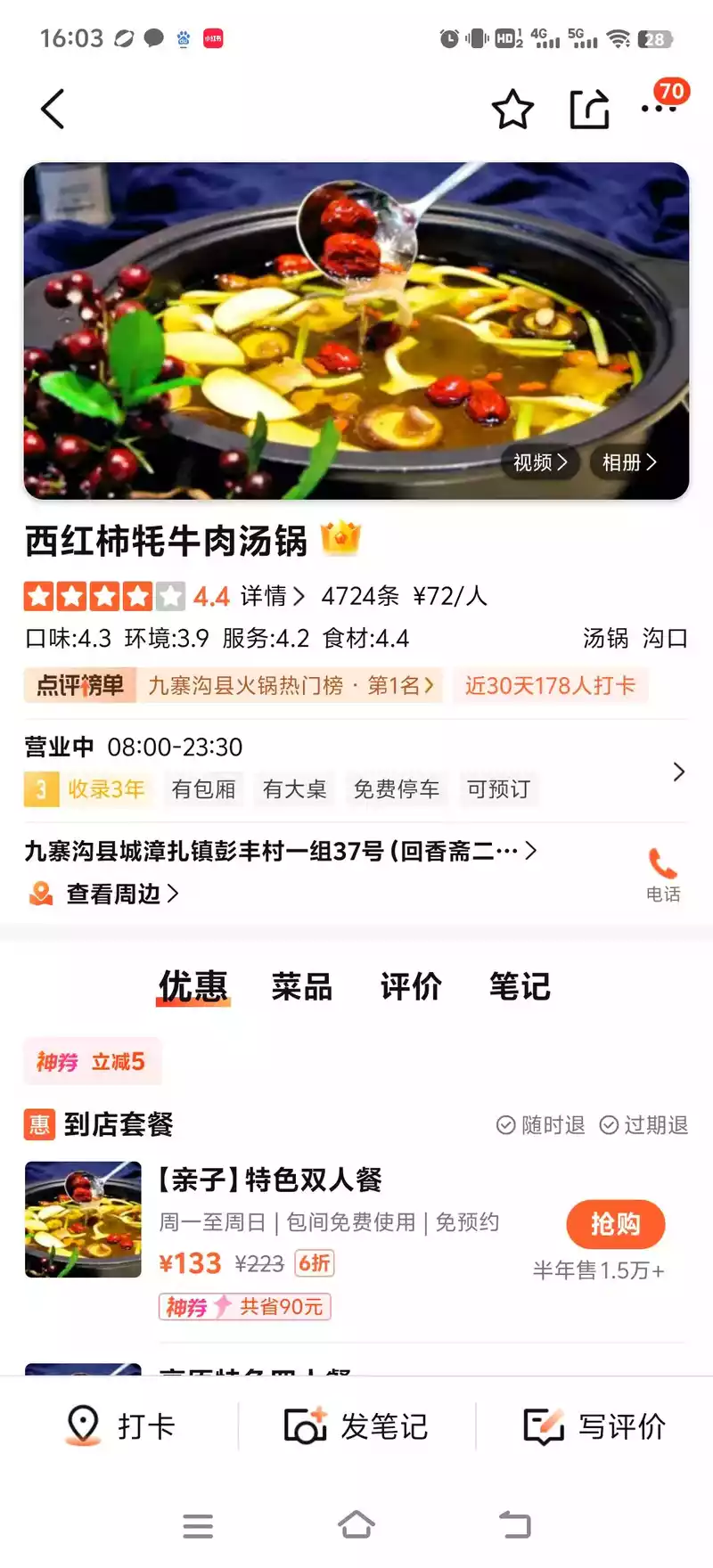Expand business hours and facilities info
This screenshot has width=713, height=1568.
678,772
